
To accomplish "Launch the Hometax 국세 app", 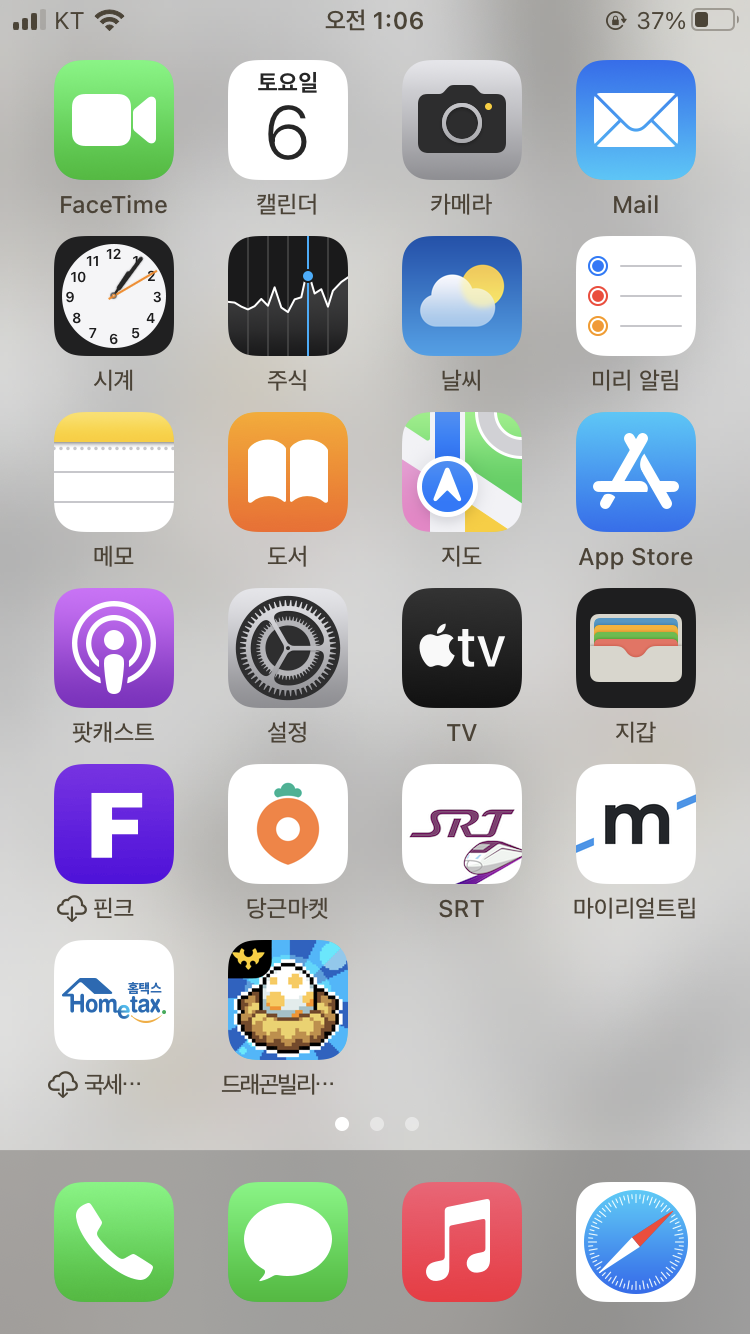I will pyautogui.click(x=114, y=1000).
